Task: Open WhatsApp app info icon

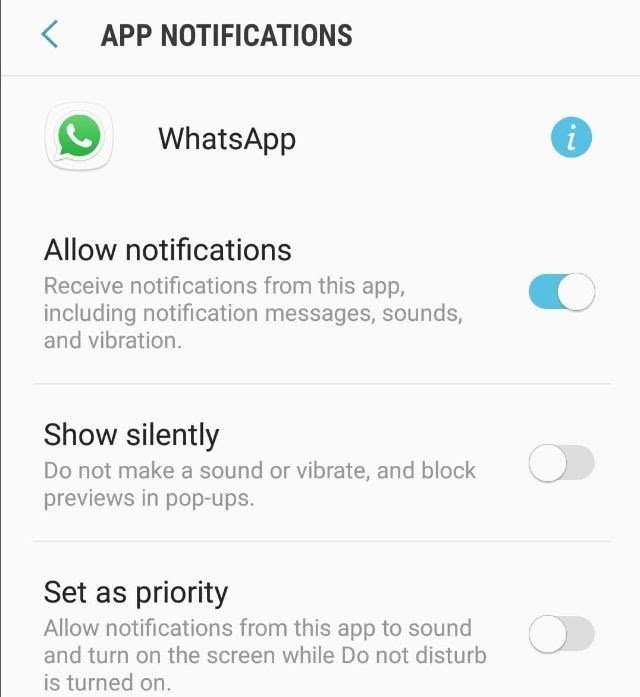Action: [x=571, y=138]
